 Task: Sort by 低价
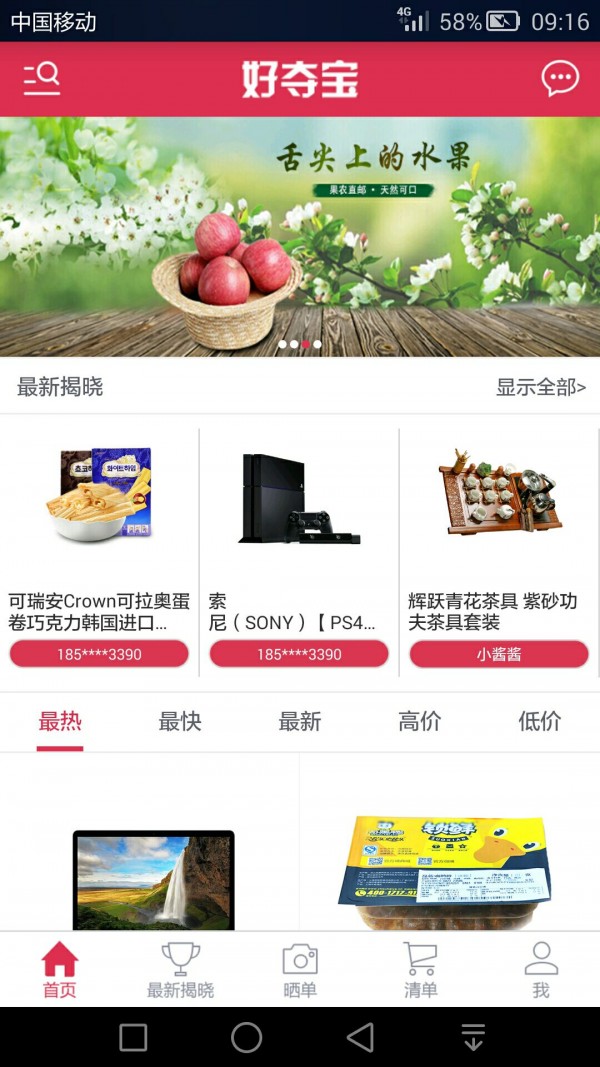540,721
